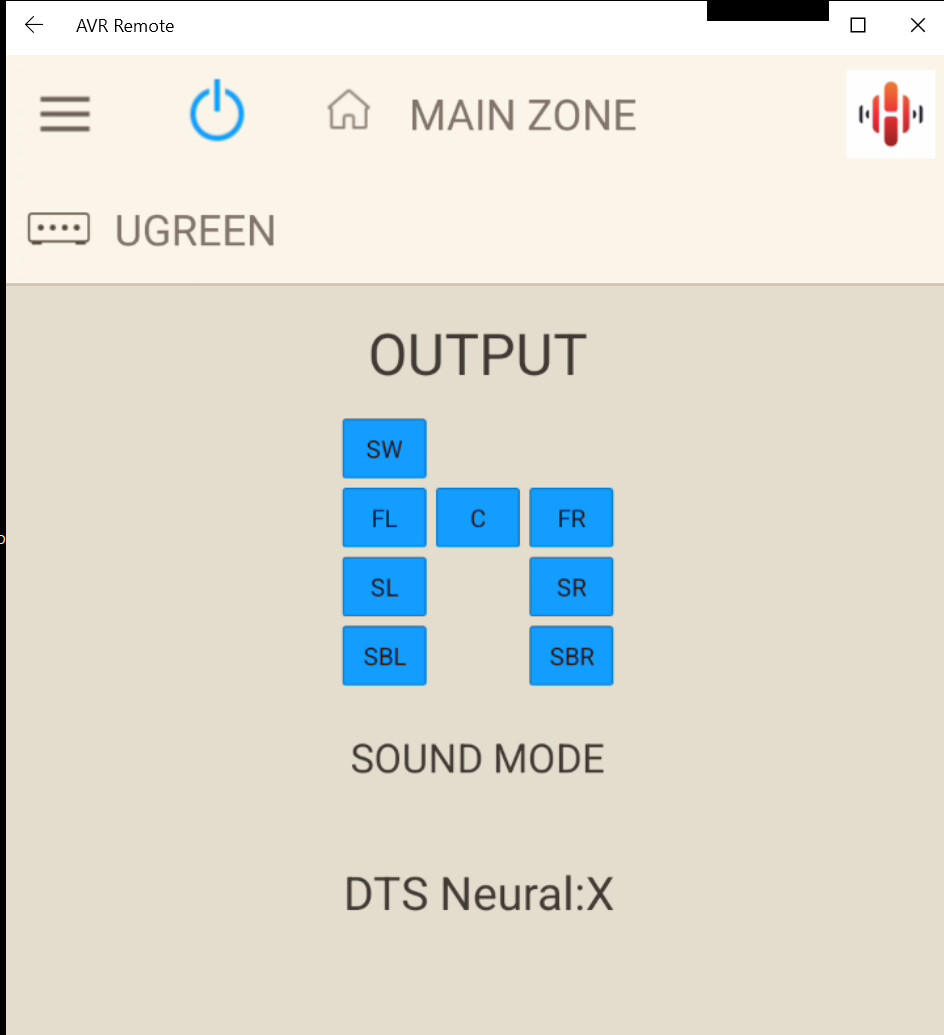Open the HEOS music icon
The image size is (944, 1035).
(x=891, y=114)
